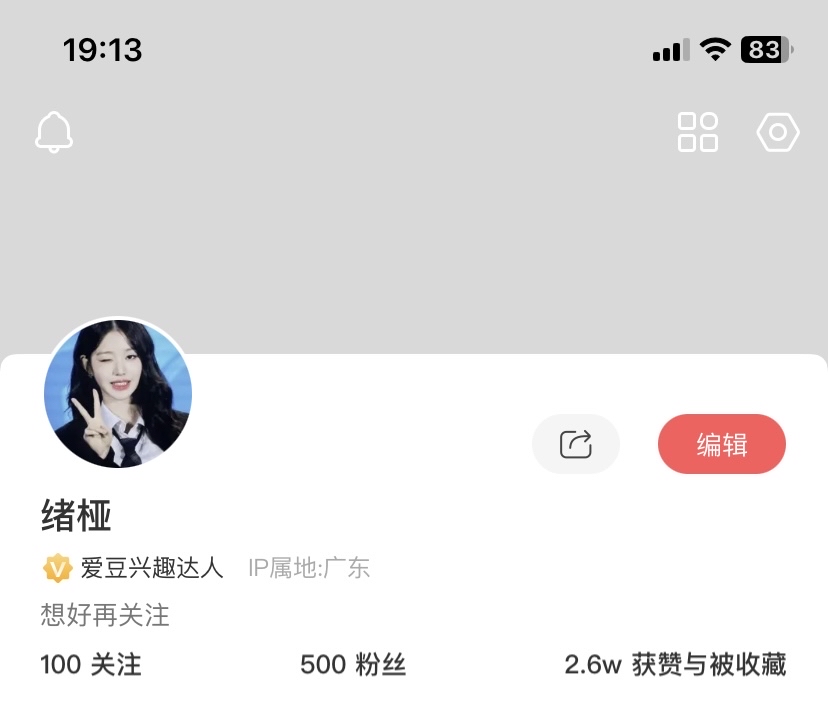This screenshot has width=828, height=707.
Task: Share this profile
Action: (576, 444)
